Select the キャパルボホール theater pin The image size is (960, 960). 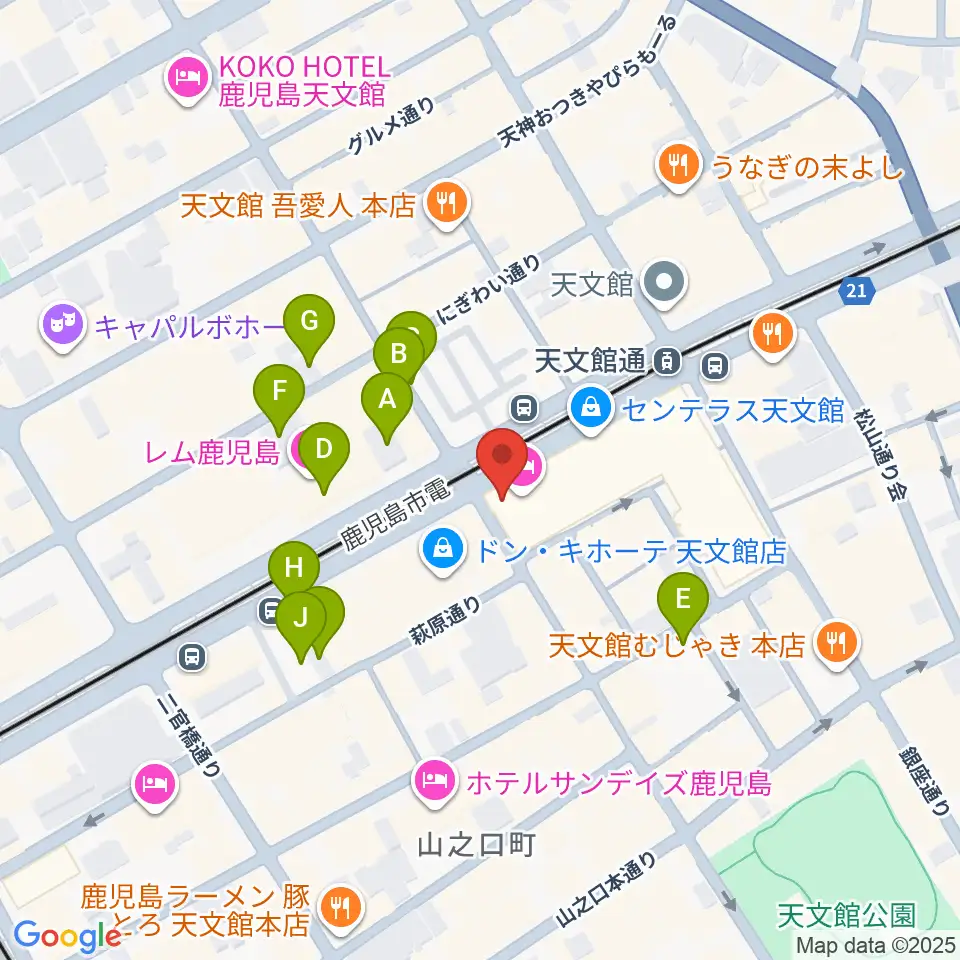[x=62, y=326]
